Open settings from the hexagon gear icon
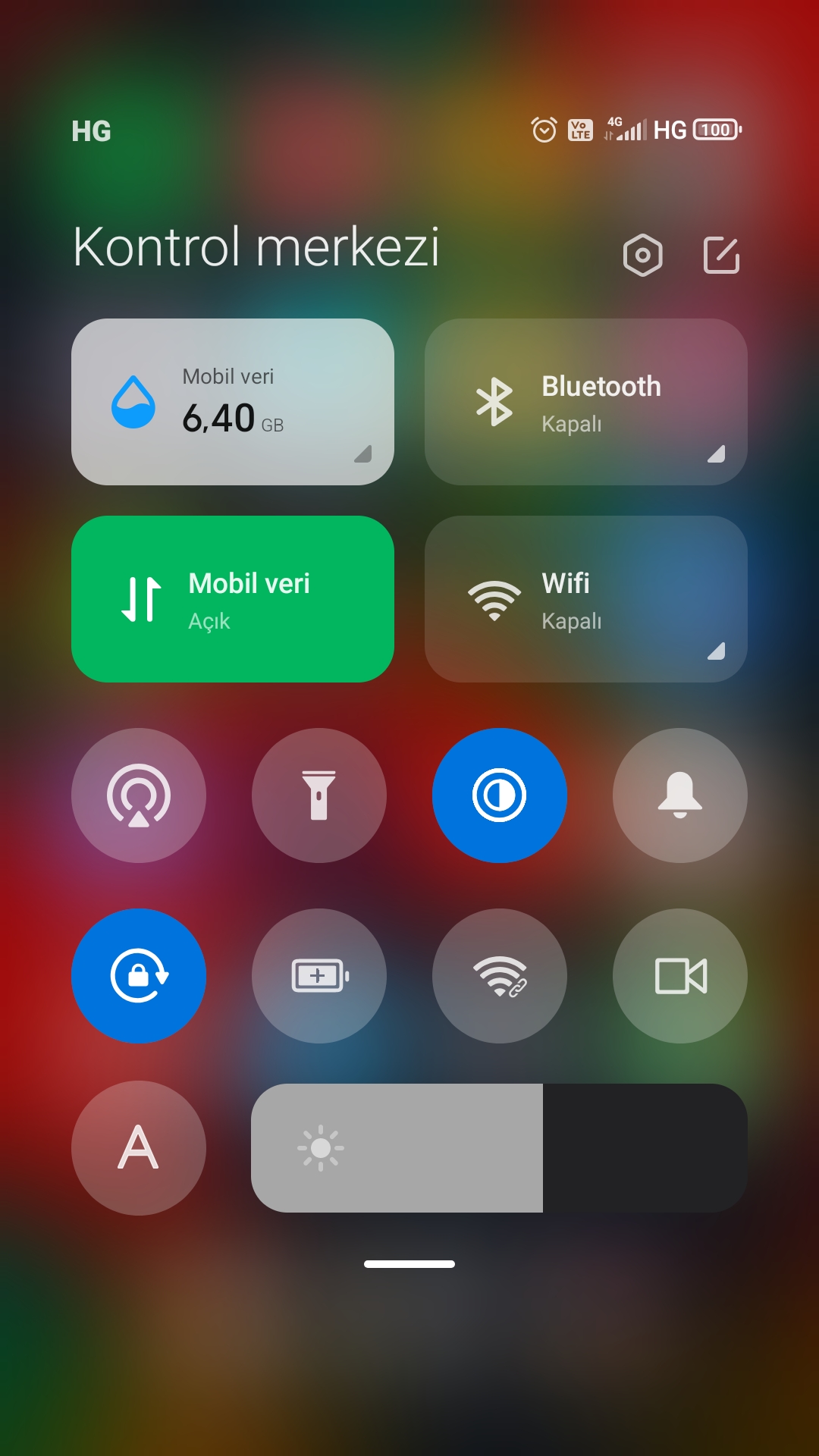This screenshot has height=1456, width=819. pyautogui.click(x=642, y=256)
